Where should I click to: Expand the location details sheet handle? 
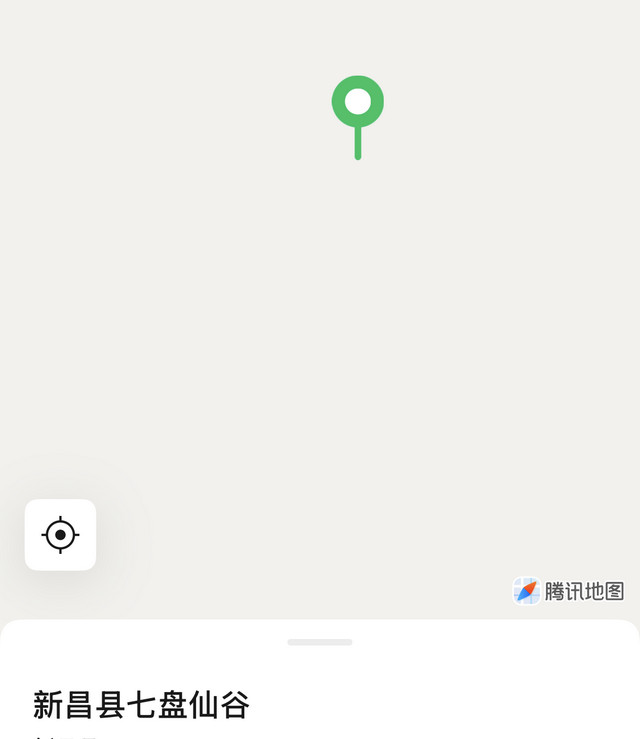[x=320, y=642]
